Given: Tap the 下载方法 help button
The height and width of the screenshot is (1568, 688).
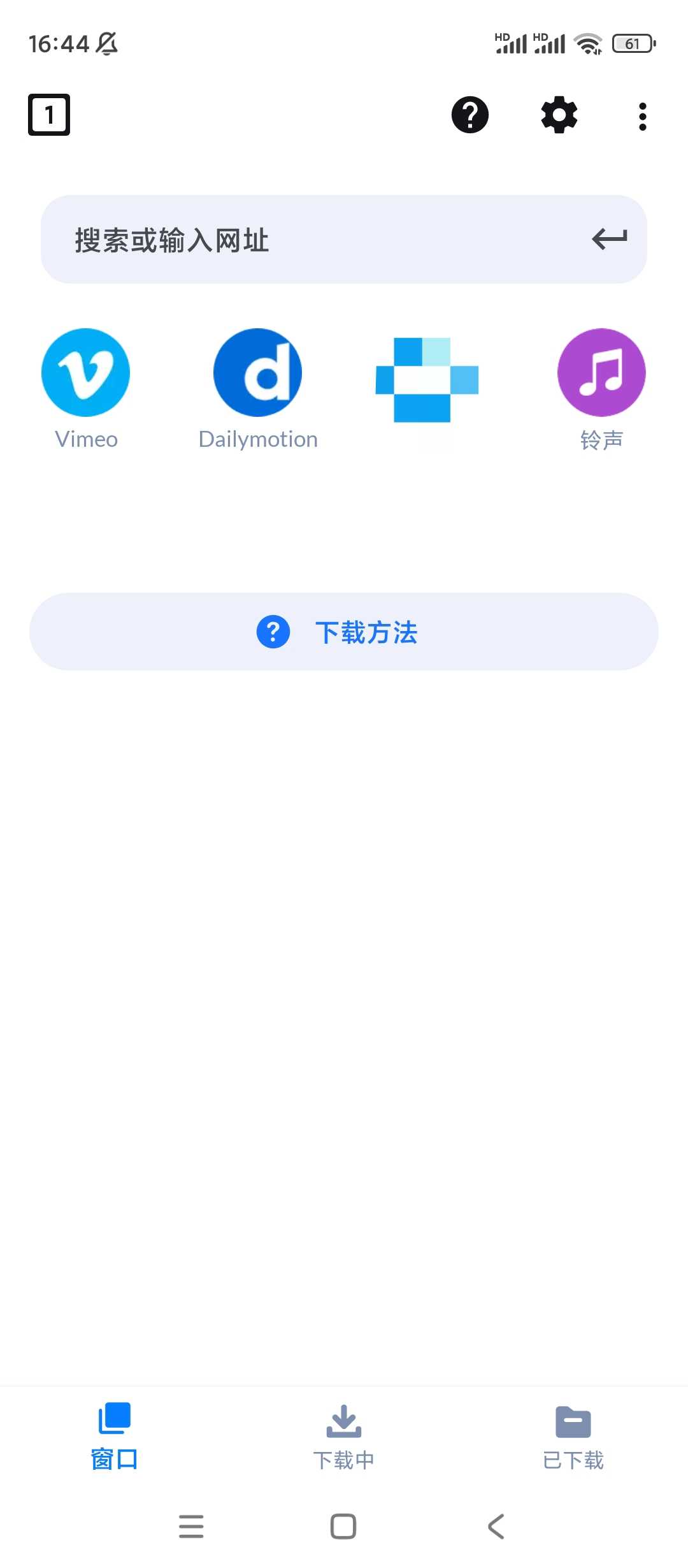Looking at the screenshot, I should click(344, 632).
